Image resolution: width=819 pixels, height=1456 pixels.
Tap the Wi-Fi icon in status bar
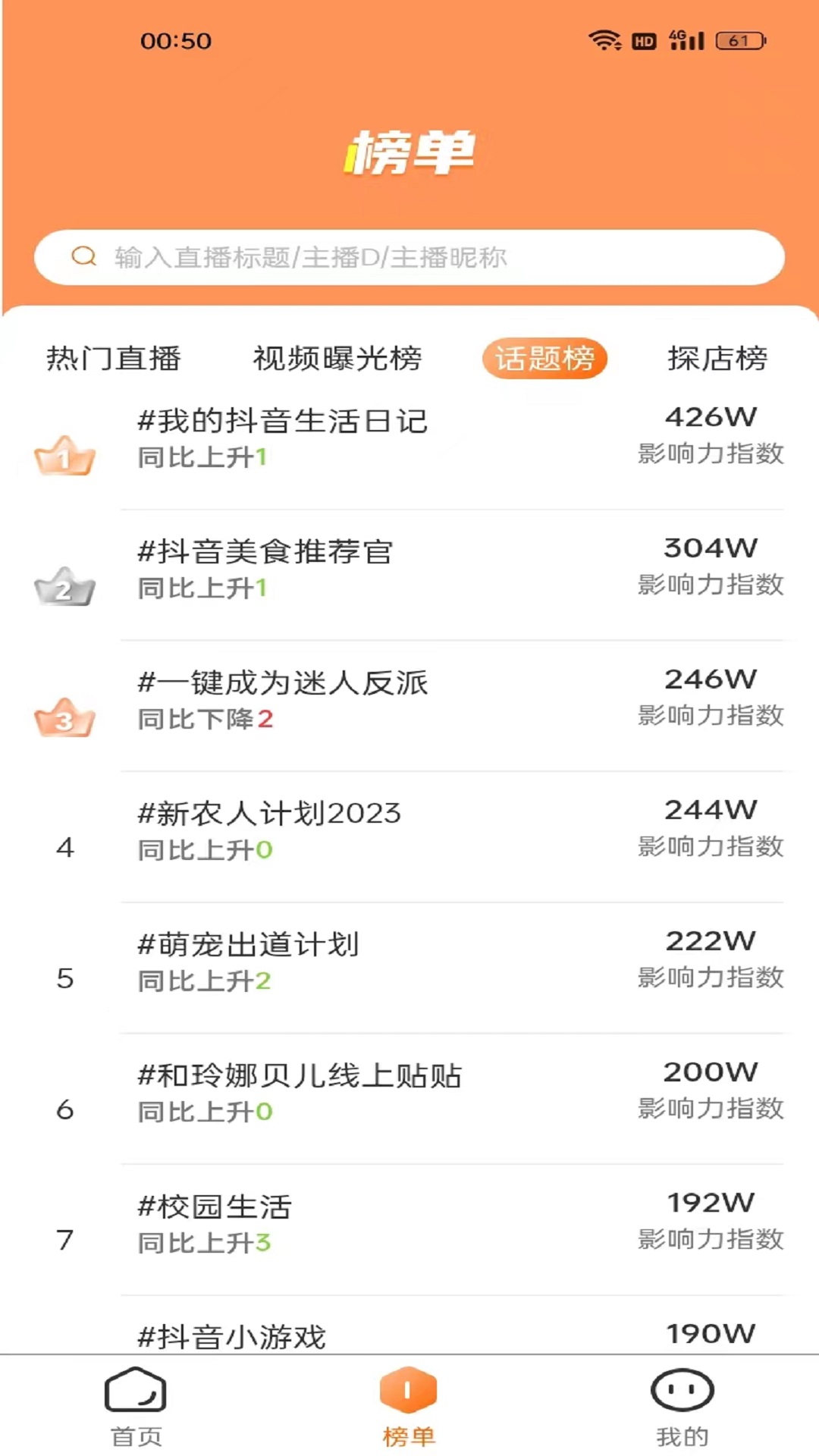tap(603, 42)
